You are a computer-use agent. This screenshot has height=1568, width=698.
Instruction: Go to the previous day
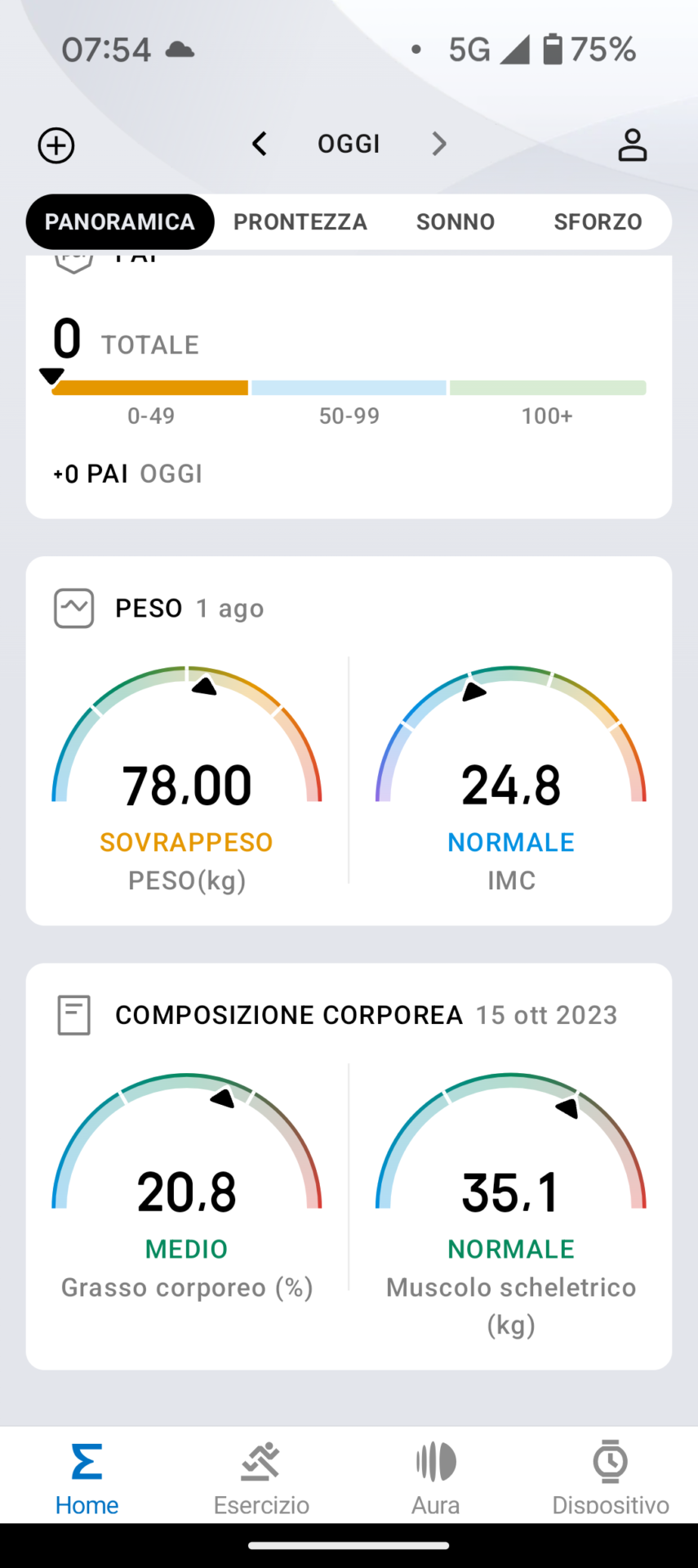[x=260, y=145]
